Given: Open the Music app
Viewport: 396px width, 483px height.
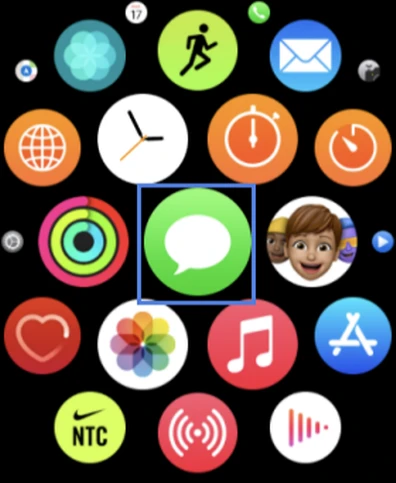Looking at the screenshot, I should pyautogui.click(x=253, y=344).
